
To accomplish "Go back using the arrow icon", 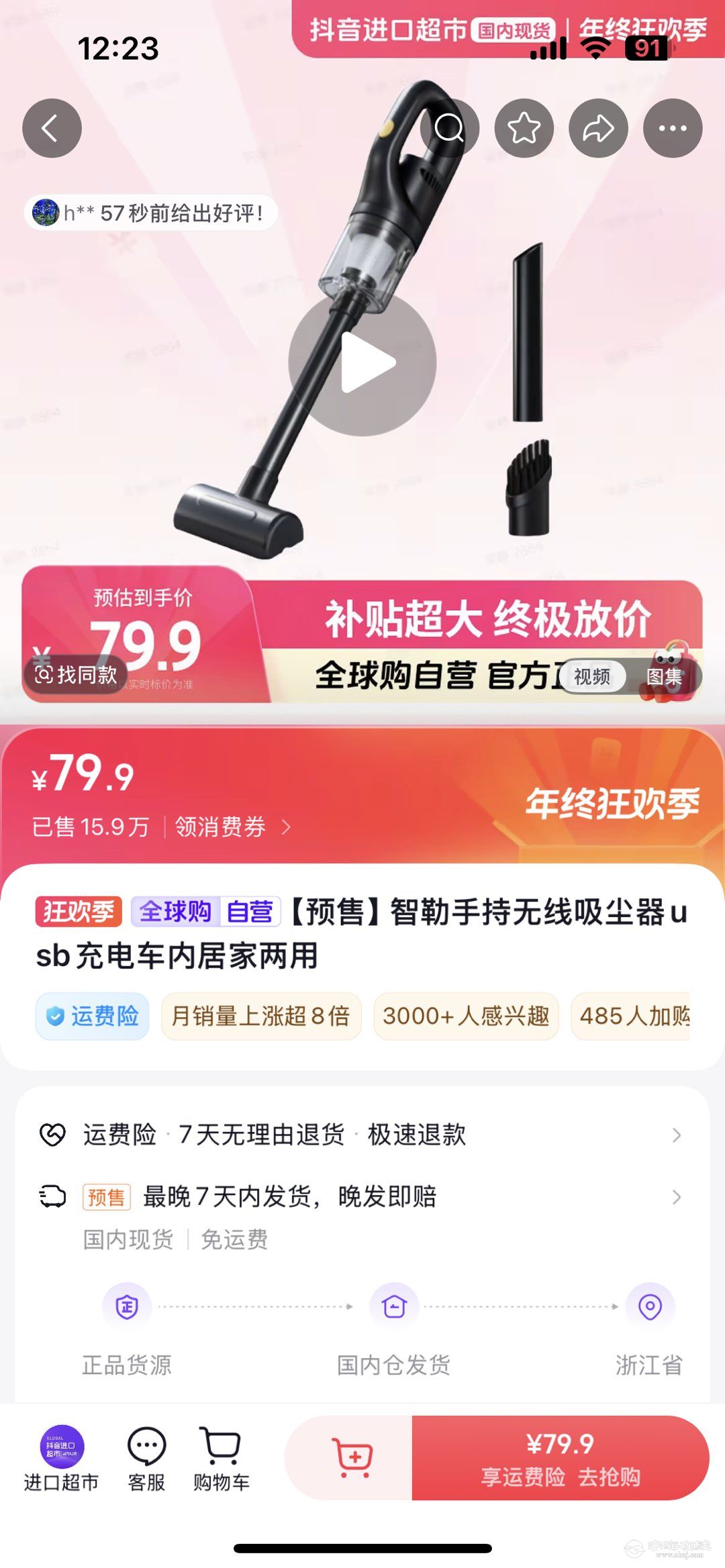I will click(x=52, y=128).
